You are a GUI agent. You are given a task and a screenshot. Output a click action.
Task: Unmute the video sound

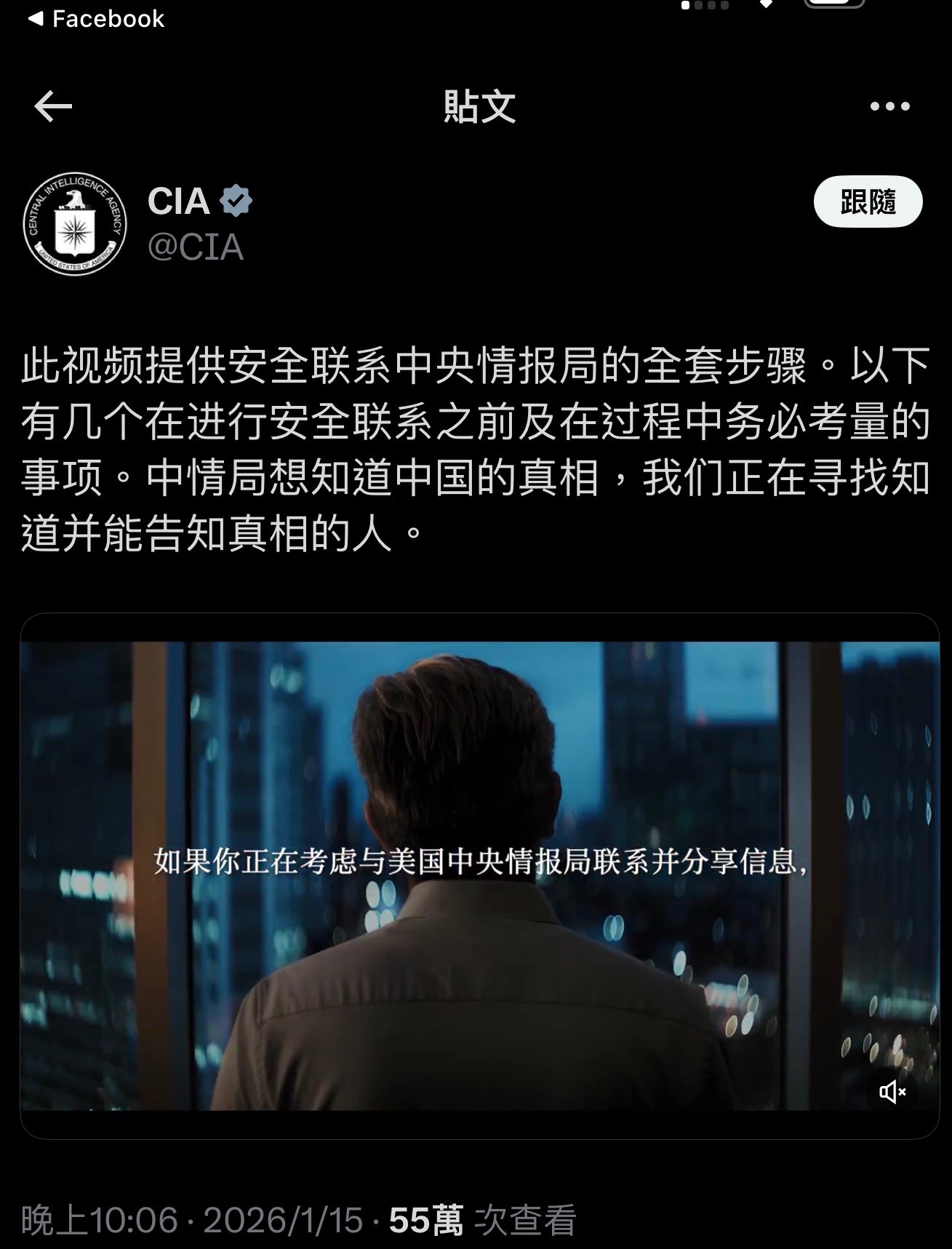[892, 1091]
